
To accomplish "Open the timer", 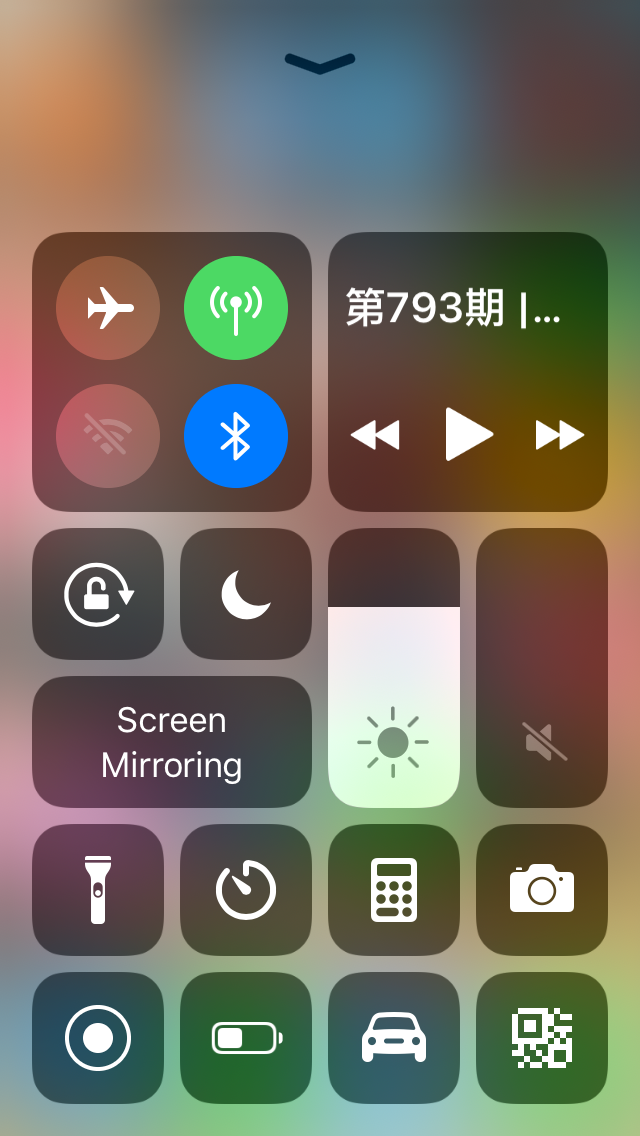I will pyautogui.click(x=246, y=890).
